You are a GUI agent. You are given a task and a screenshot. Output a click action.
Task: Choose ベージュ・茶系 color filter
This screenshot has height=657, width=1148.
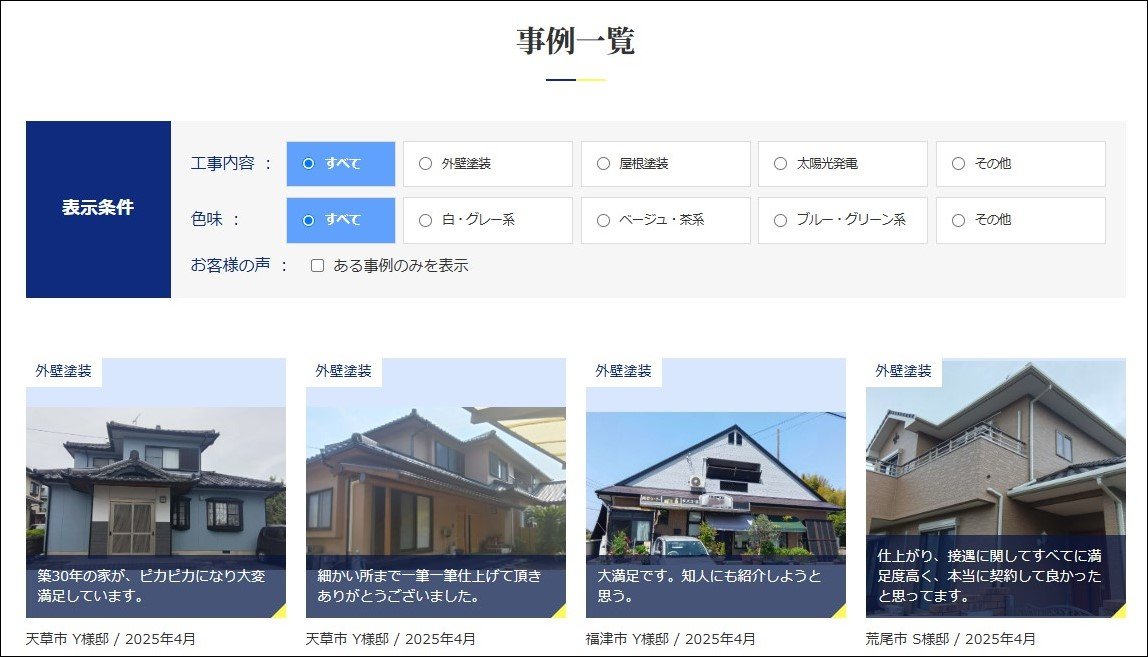click(665, 220)
